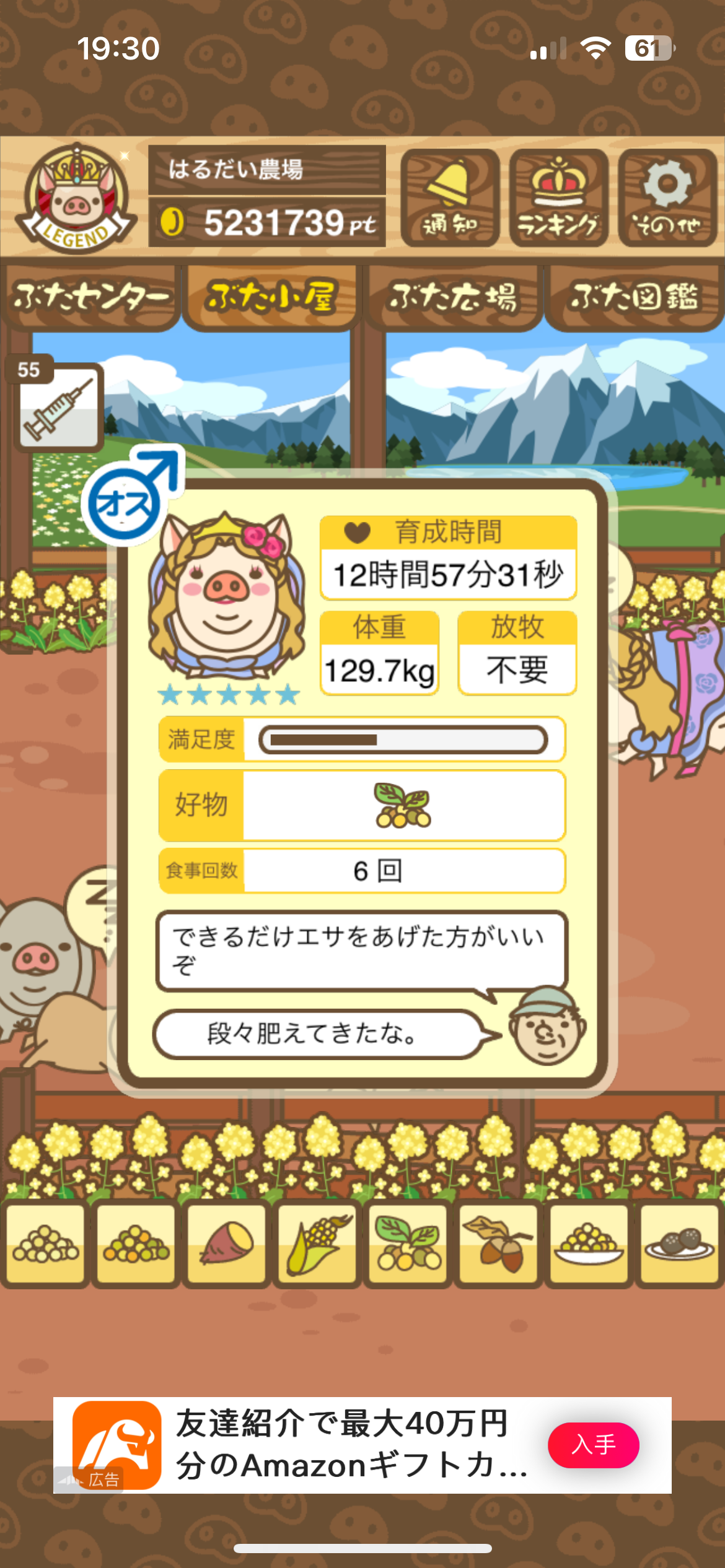This screenshot has height=1568, width=725.
Task: Open the ぶた図鑑 tab
Action: click(x=634, y=297)
